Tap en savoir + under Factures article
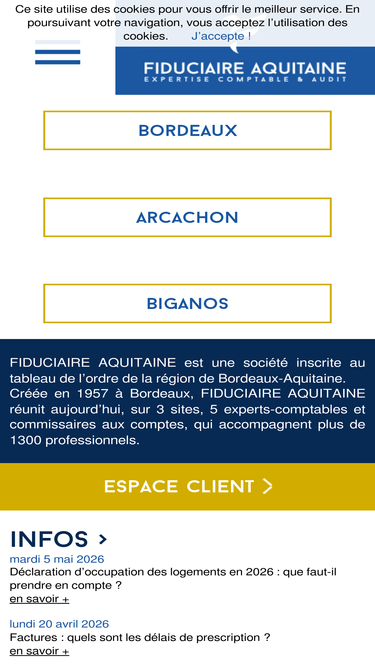The width and height of the screenshot is (375, 667). [x=39, y=651]
